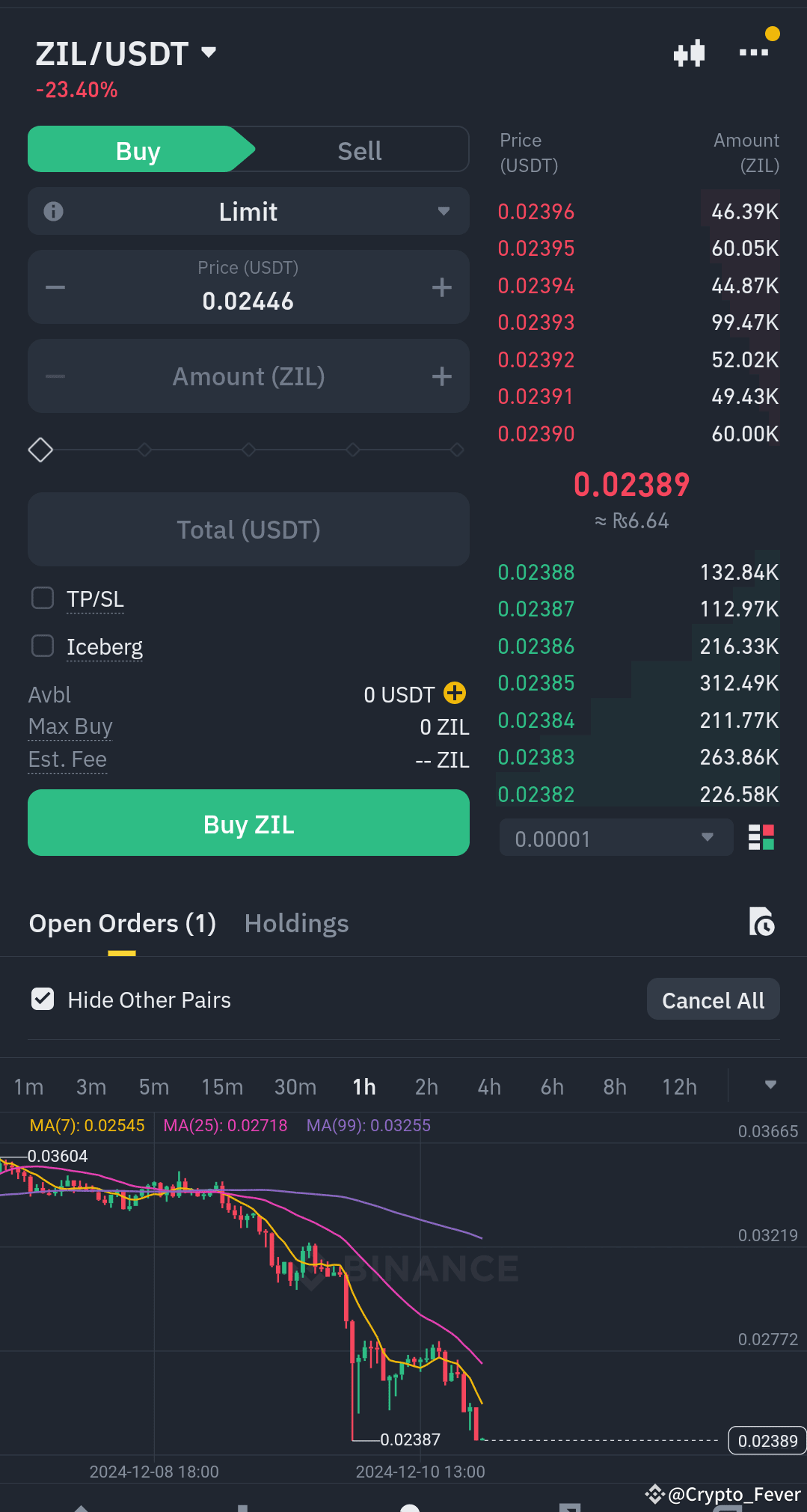This screenshot has height=1512, width=807.
Task: Enable the Iceberg order checkbox
Action: click(43, 646)
